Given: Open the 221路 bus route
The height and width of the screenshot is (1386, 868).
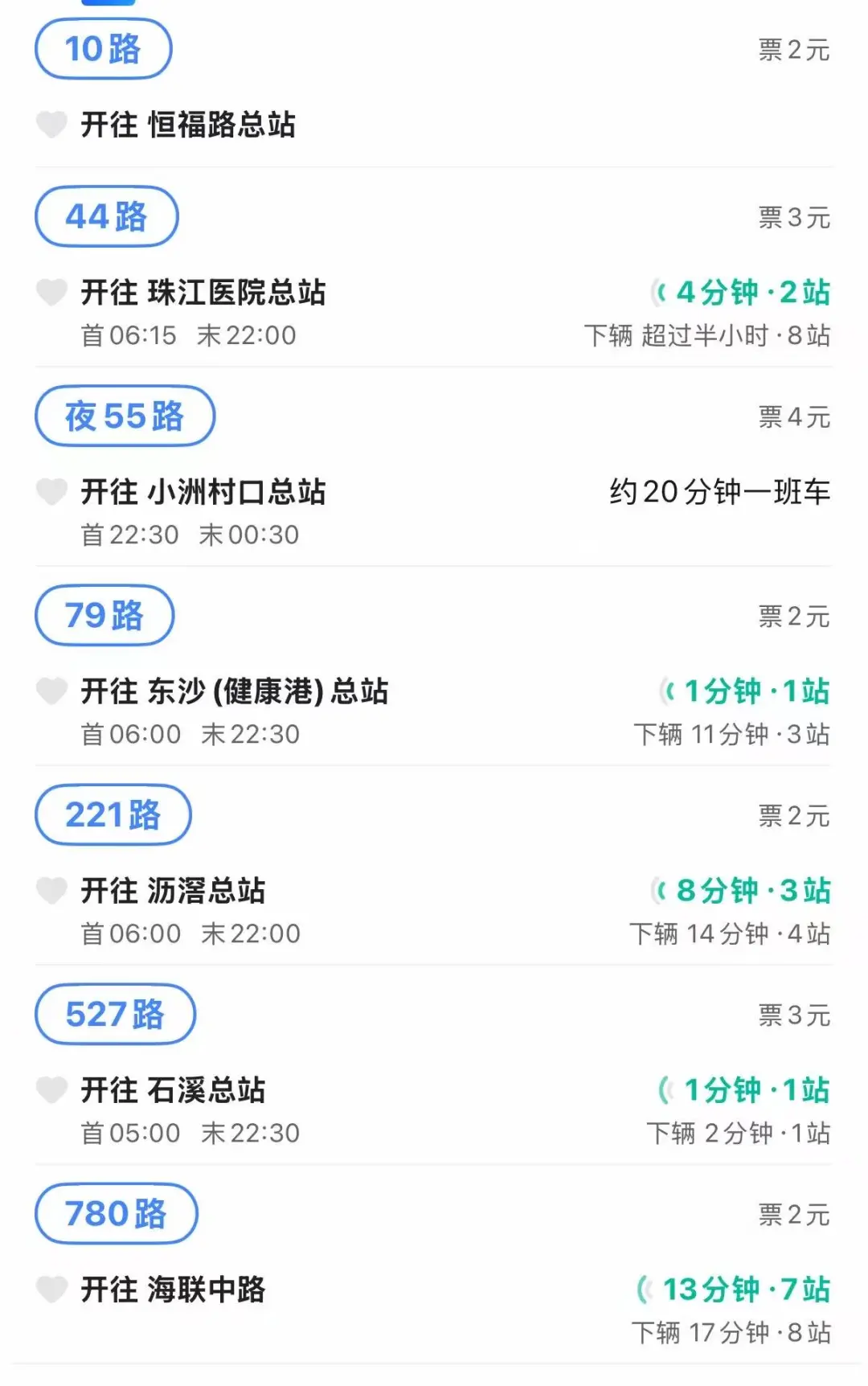Looking at the screenshot, I should tap(113, 814).
